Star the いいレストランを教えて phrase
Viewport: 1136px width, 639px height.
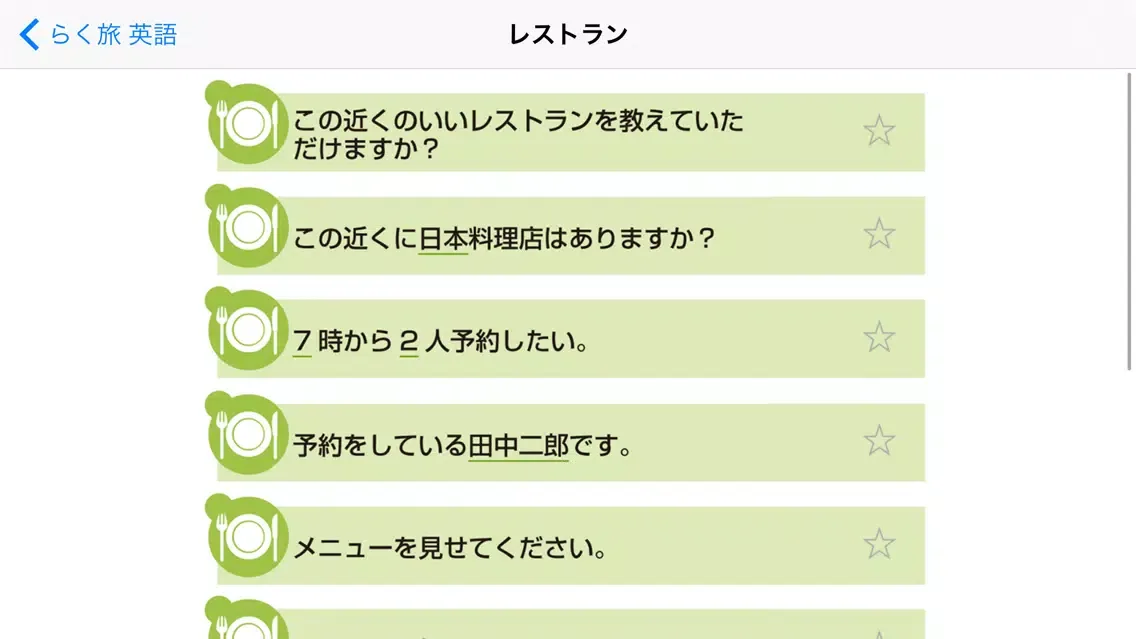point(879,131)
